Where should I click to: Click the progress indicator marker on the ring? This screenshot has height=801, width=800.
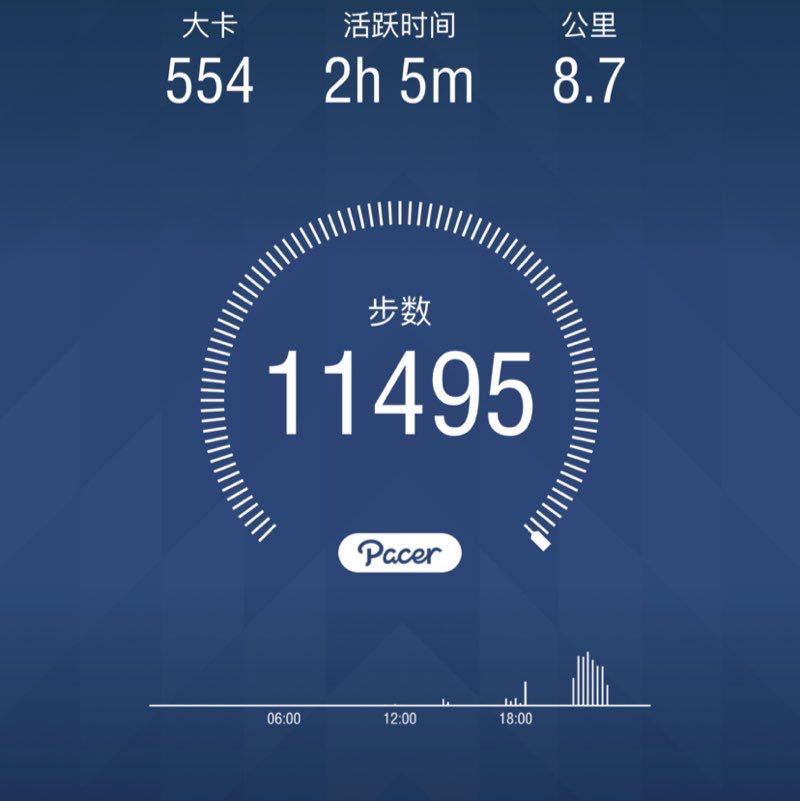point(541,540)
